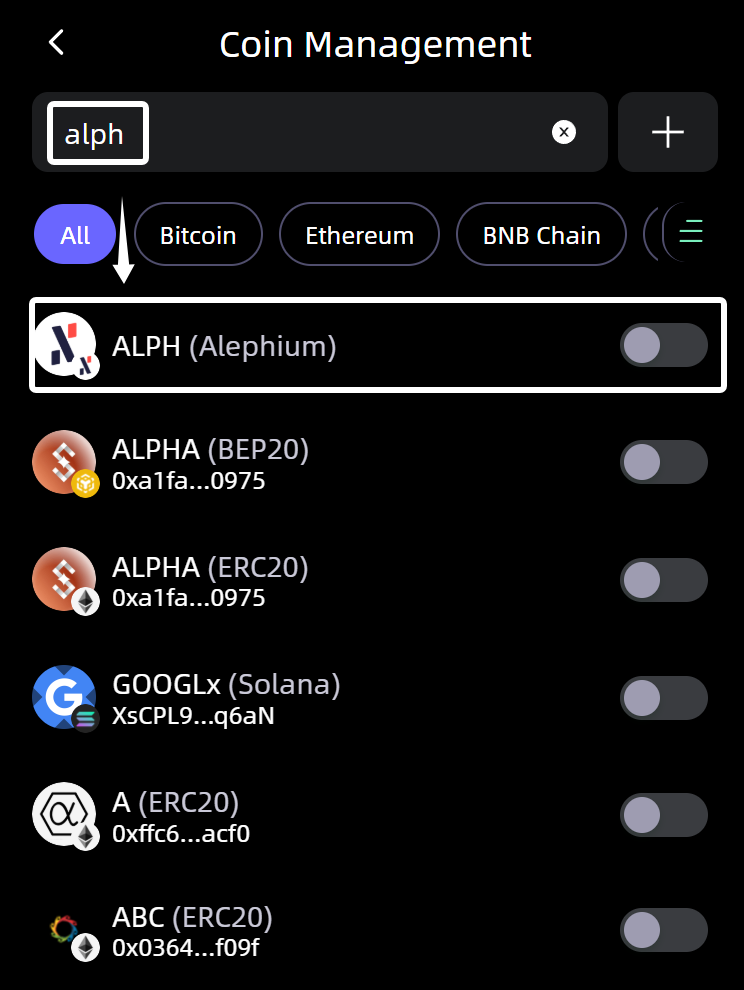Add a custom coin with plus button
The height and width of the screenshot is (990, 744).
tap(667, 132)
